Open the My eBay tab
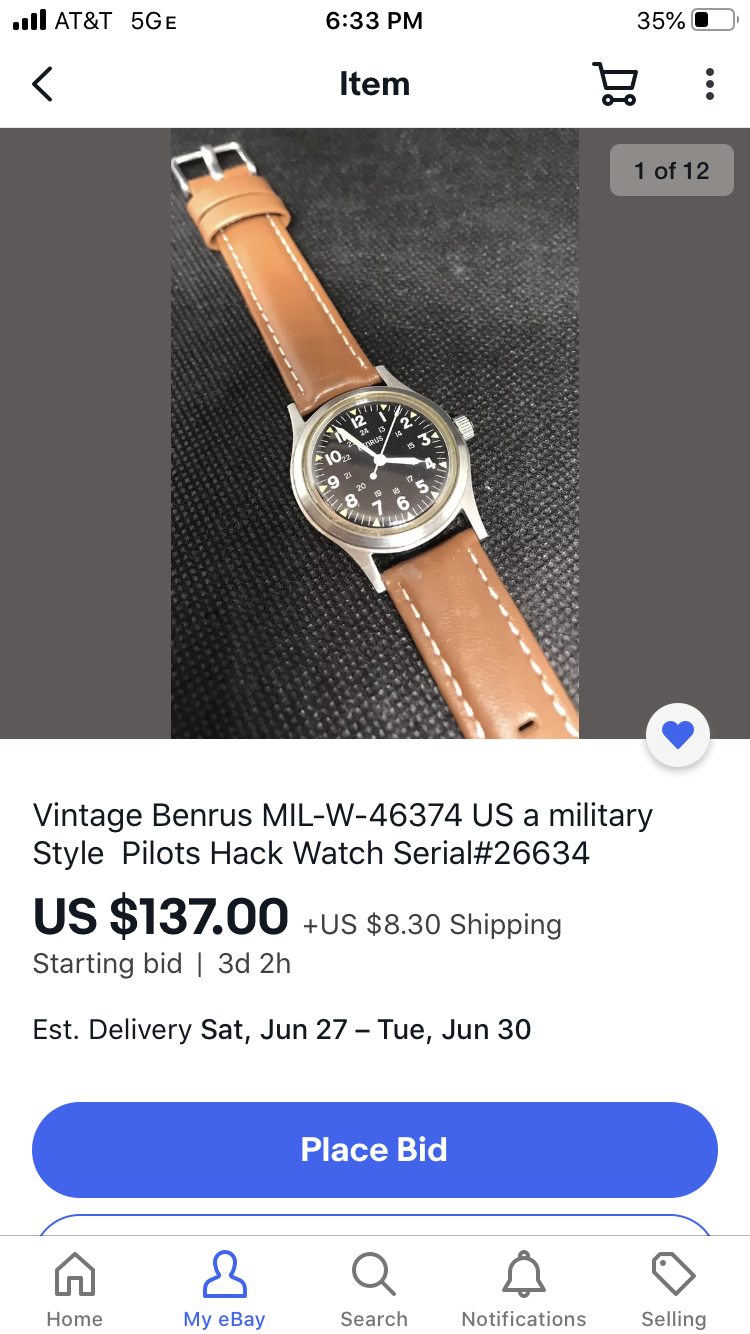 coord(224,1290)
